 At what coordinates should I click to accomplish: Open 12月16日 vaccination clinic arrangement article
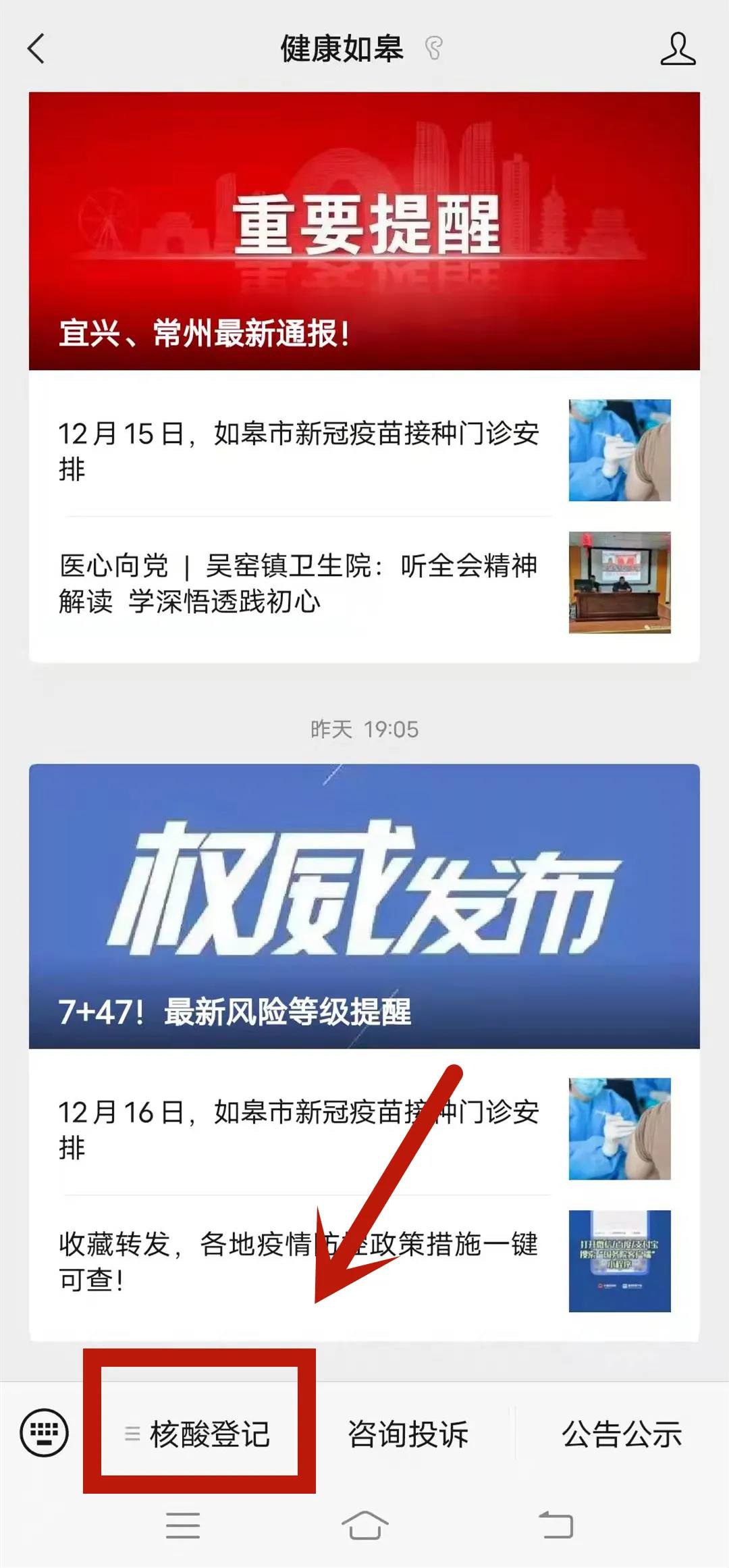[x=364, y=1129]
